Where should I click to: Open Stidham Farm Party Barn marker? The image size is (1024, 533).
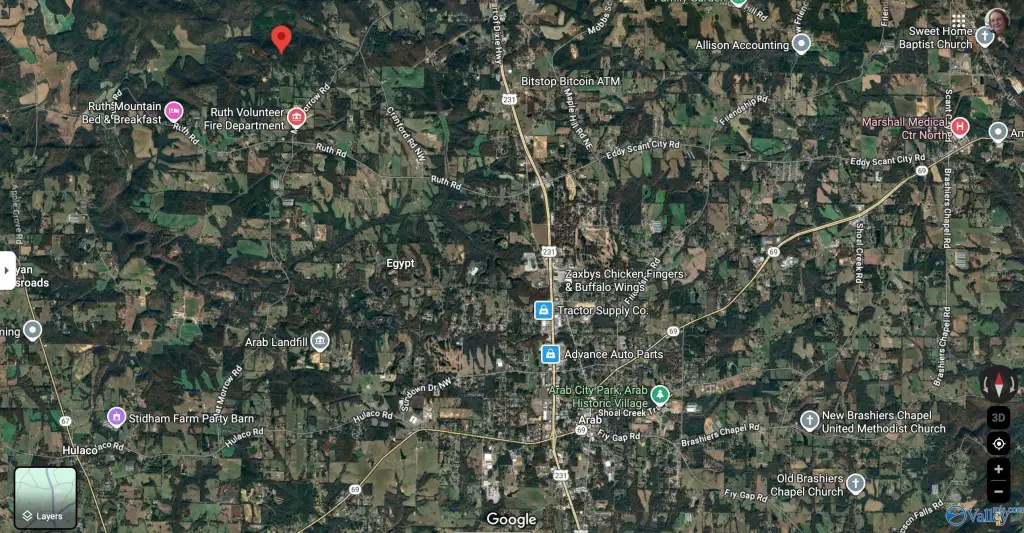116,416
